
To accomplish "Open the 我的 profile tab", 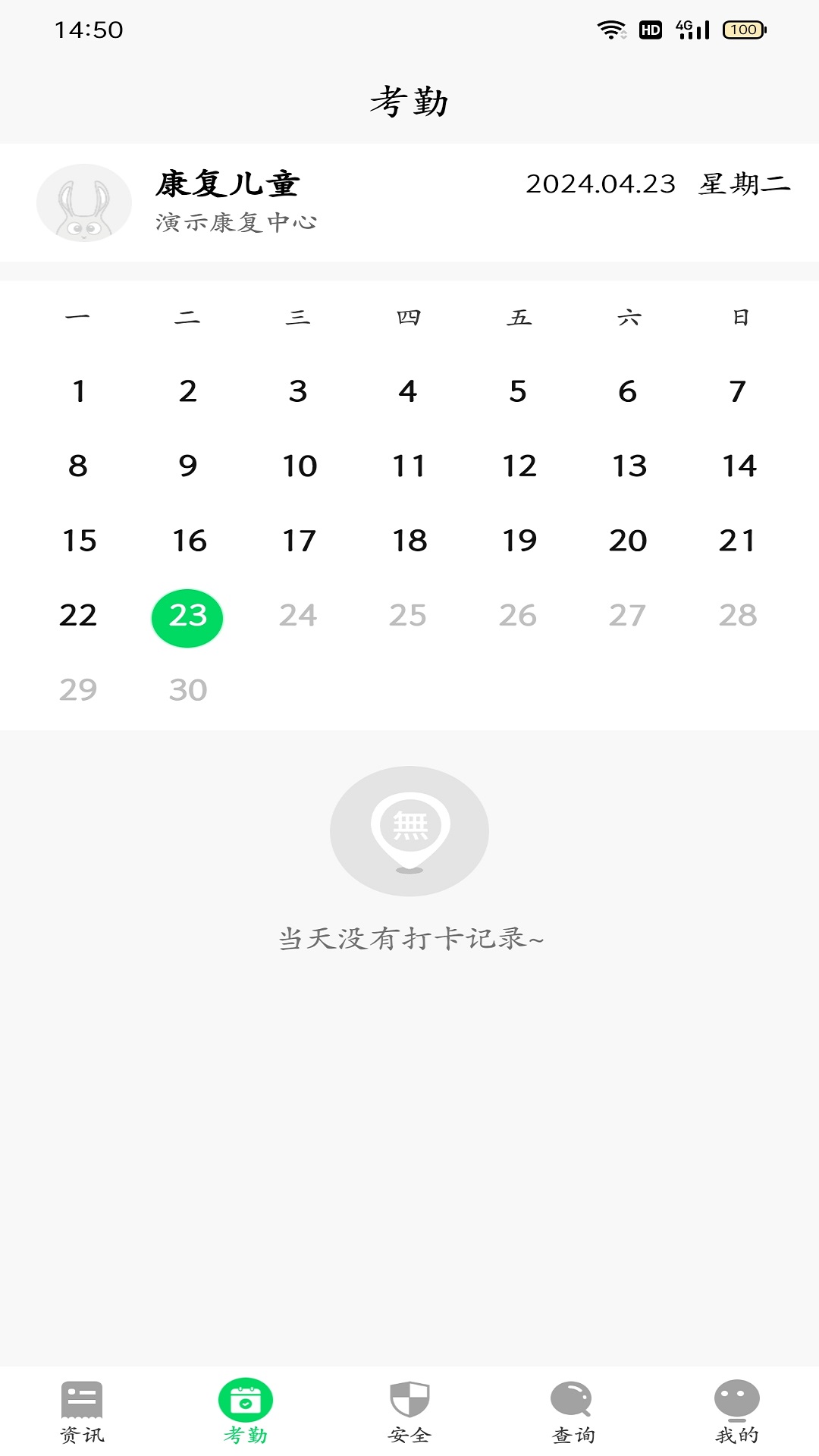I will (x=737, y=1411).
